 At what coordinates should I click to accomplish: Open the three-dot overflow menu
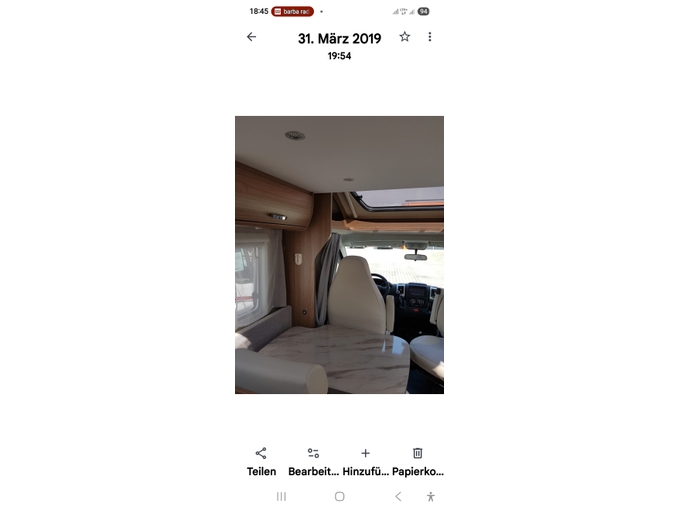coord(430,37)
